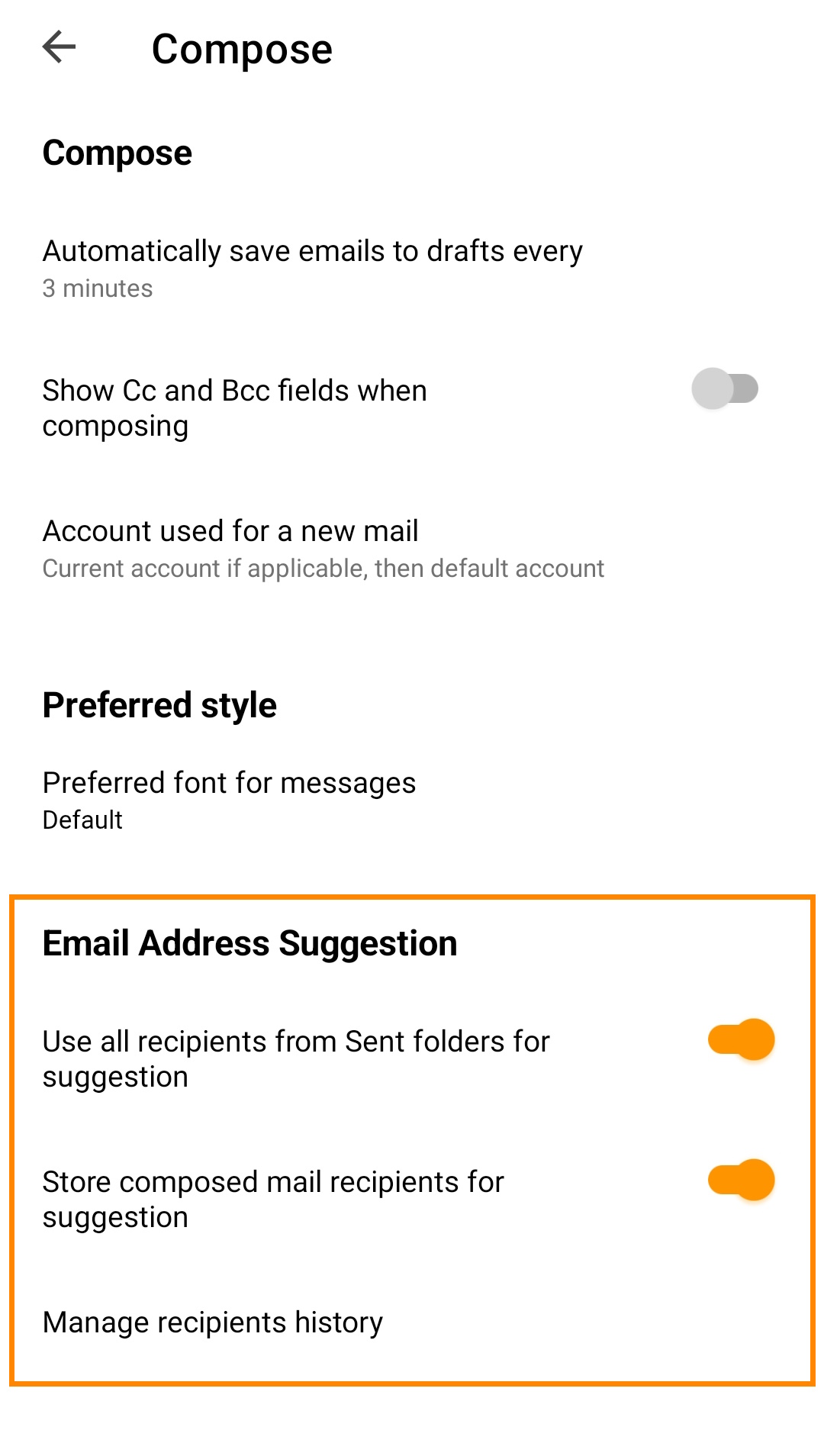Open Manage recipients history
This screenshot has width=824, height=1456.
pos(213,1322)
